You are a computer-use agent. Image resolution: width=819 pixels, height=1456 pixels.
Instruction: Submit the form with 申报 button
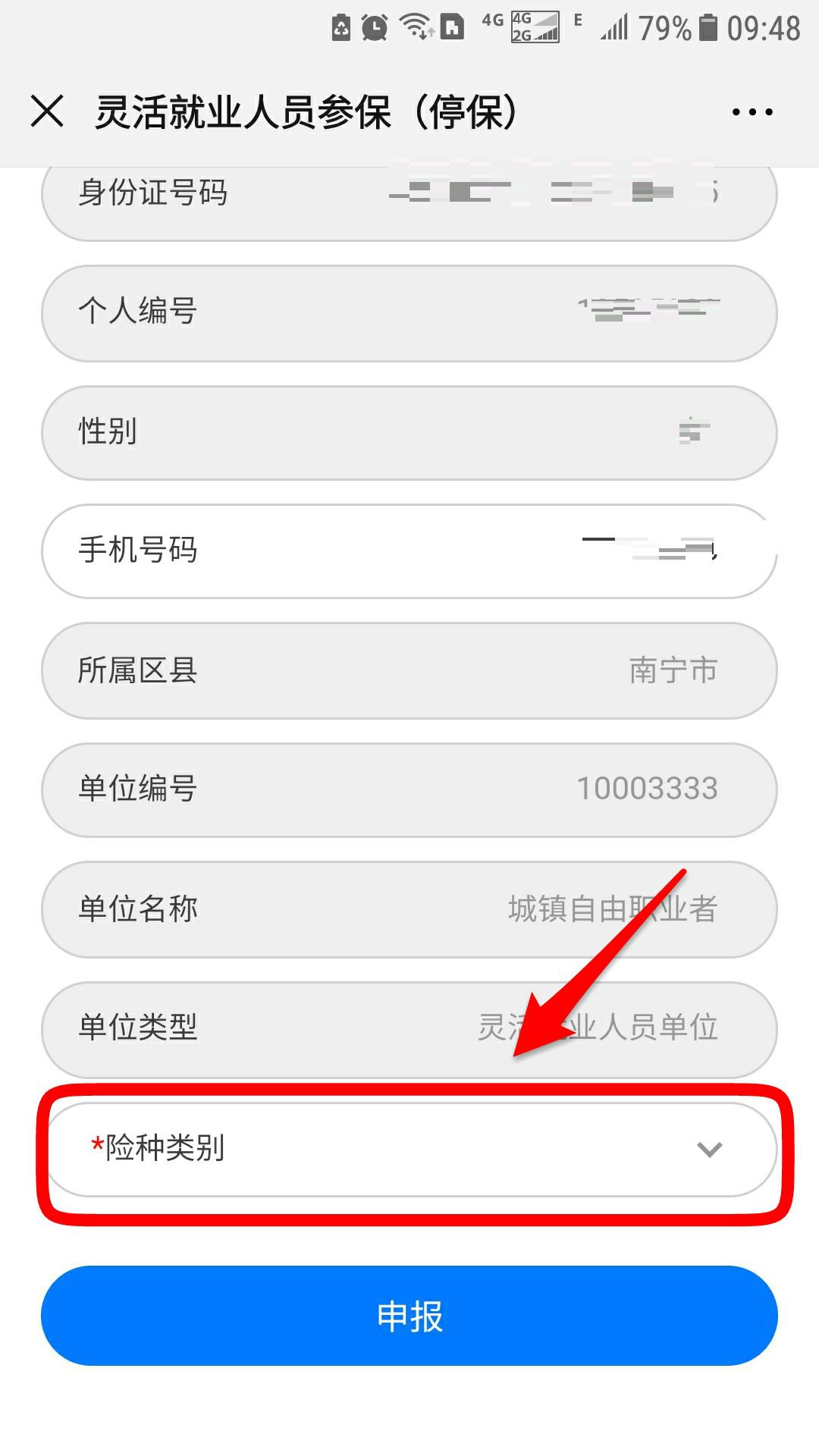pos(409,1316)
